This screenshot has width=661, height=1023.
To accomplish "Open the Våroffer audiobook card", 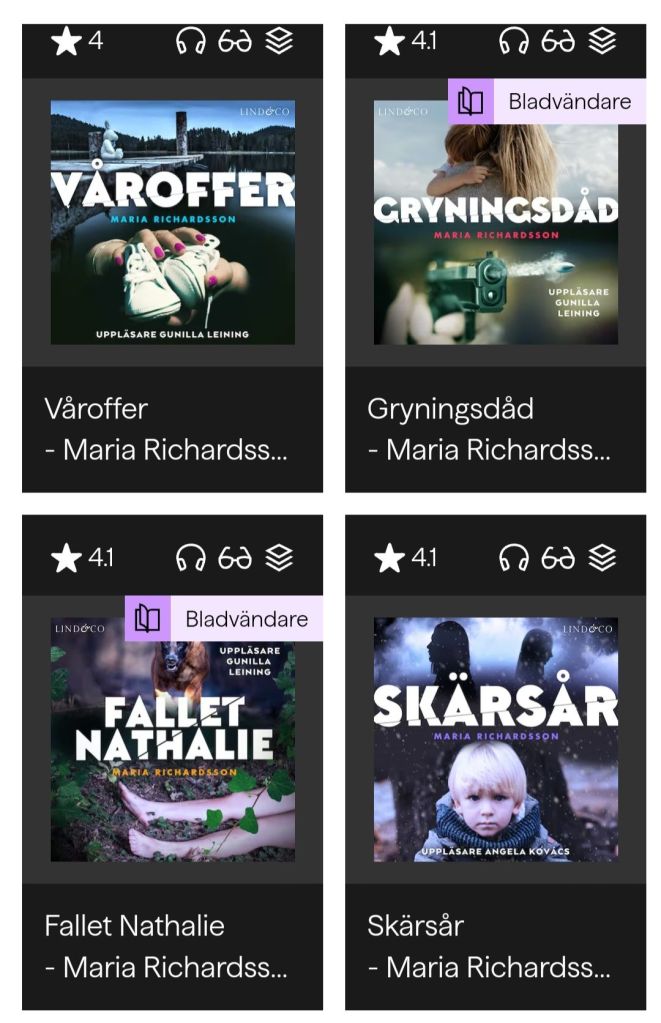I will [172, 222].
